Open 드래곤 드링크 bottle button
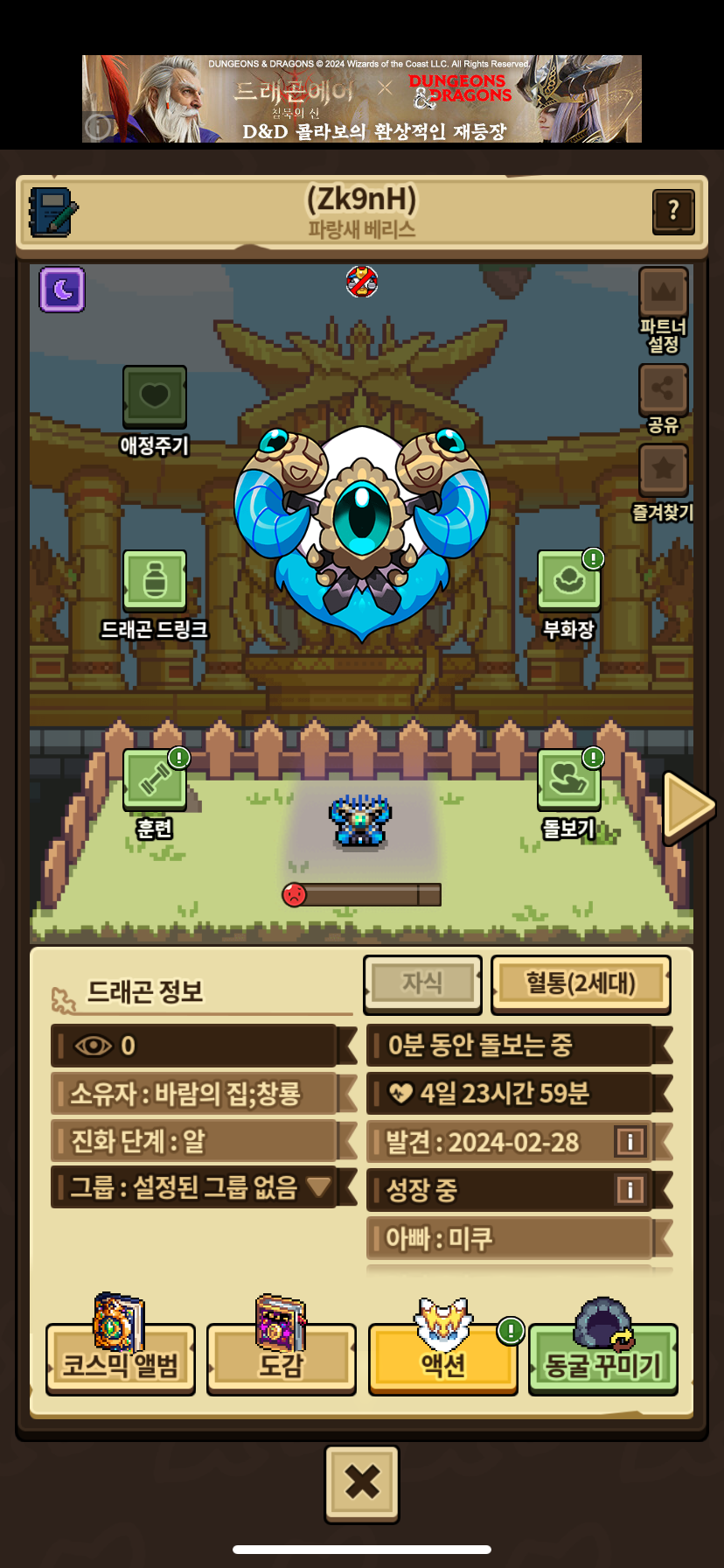 [155, 580]
